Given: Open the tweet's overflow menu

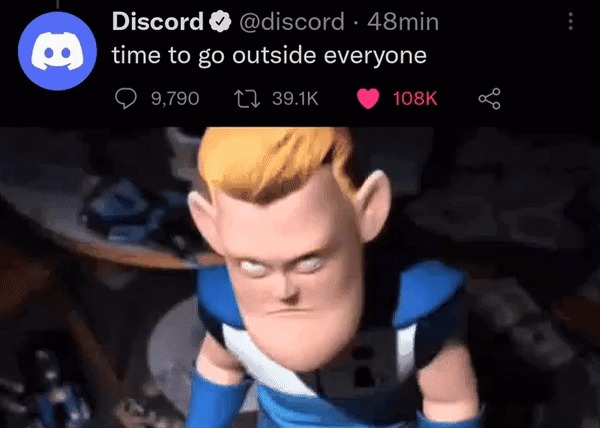Looking at the screenshot, I should point(571,21).
